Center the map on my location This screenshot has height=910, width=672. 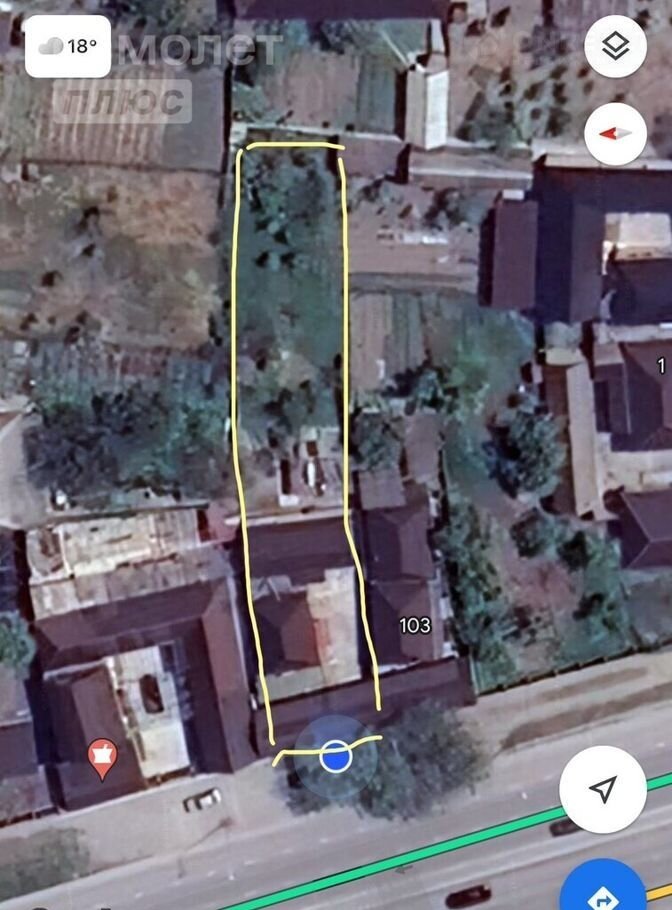point(602,790)
